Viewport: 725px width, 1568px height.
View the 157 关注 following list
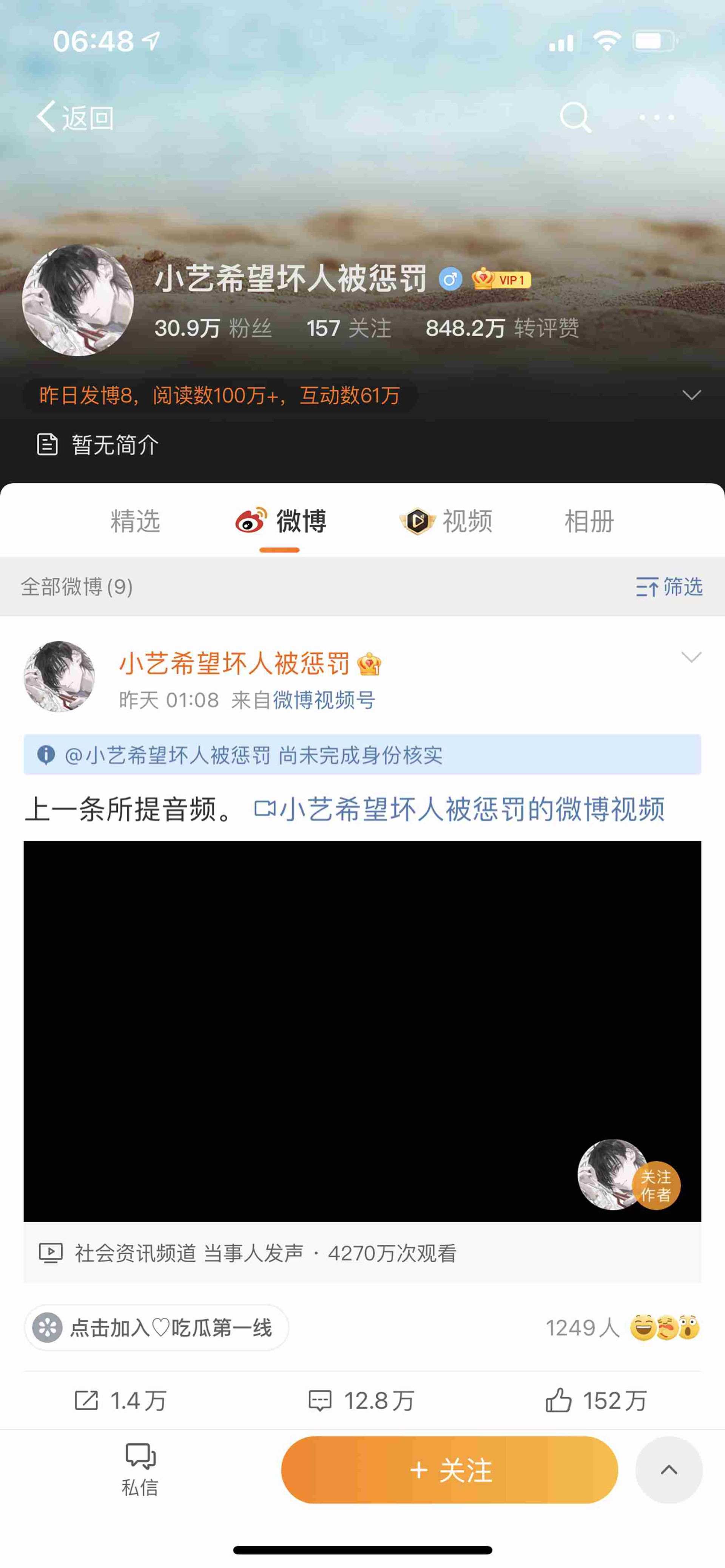(348, 328)
